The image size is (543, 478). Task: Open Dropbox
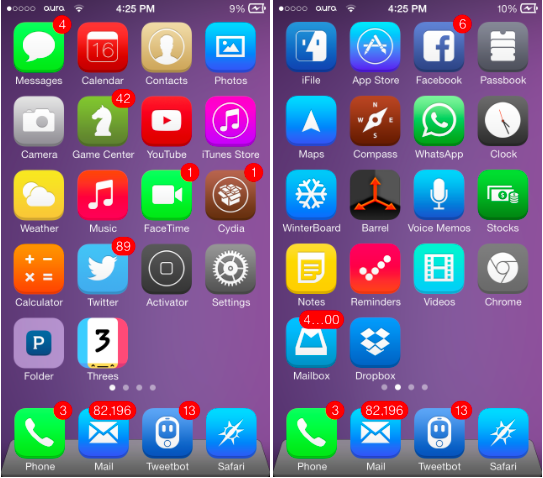[375, 343]
